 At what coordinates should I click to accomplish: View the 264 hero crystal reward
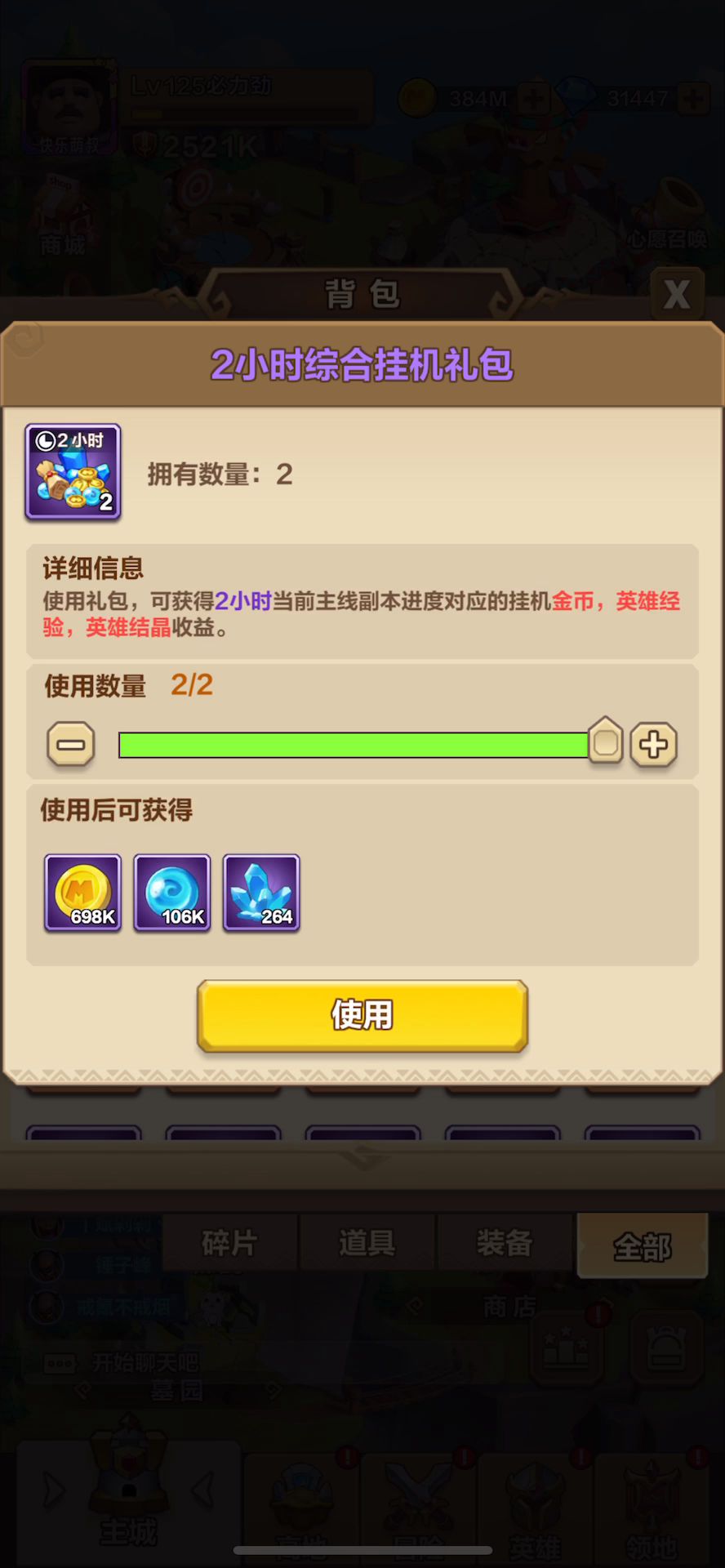coord(261,893)
